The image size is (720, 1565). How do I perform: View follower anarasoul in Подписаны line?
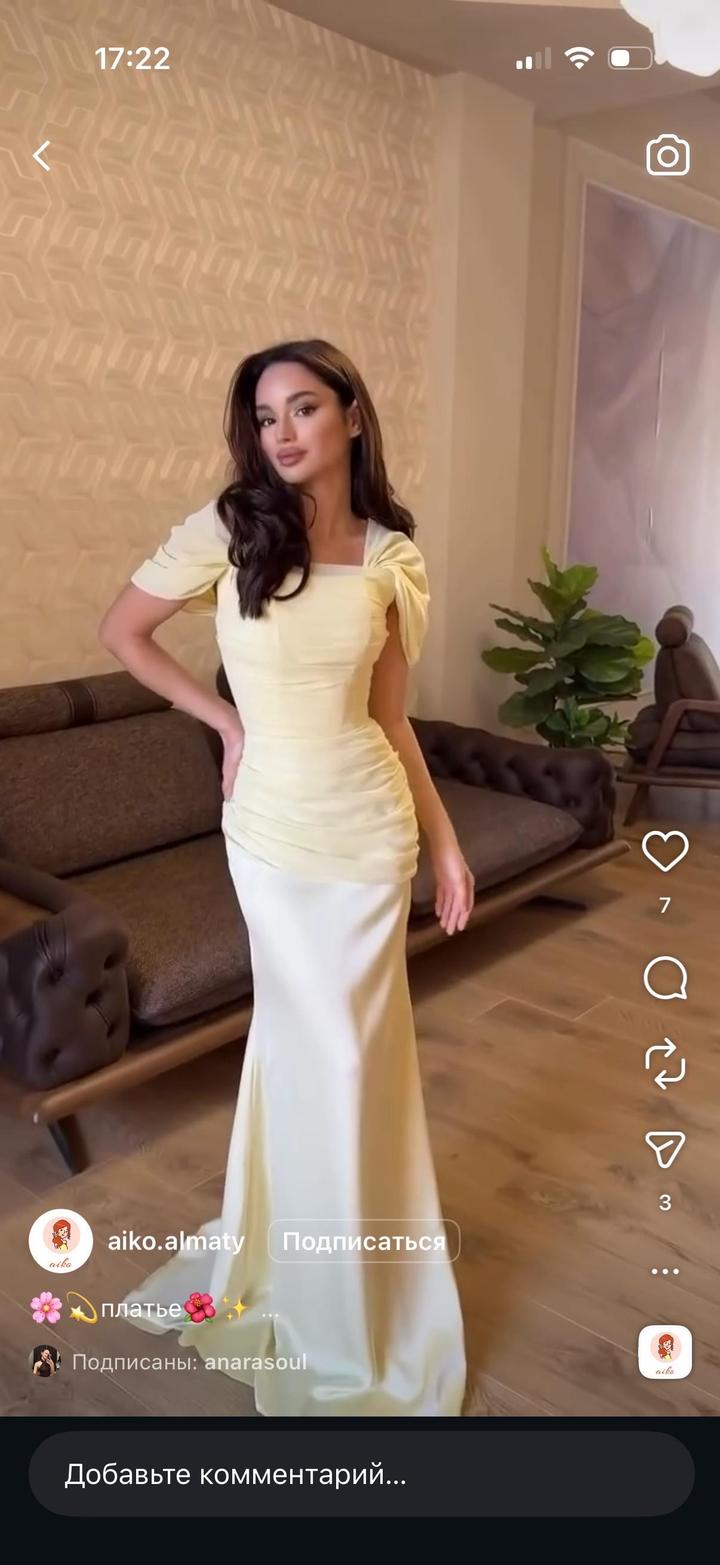[255, 1362]
